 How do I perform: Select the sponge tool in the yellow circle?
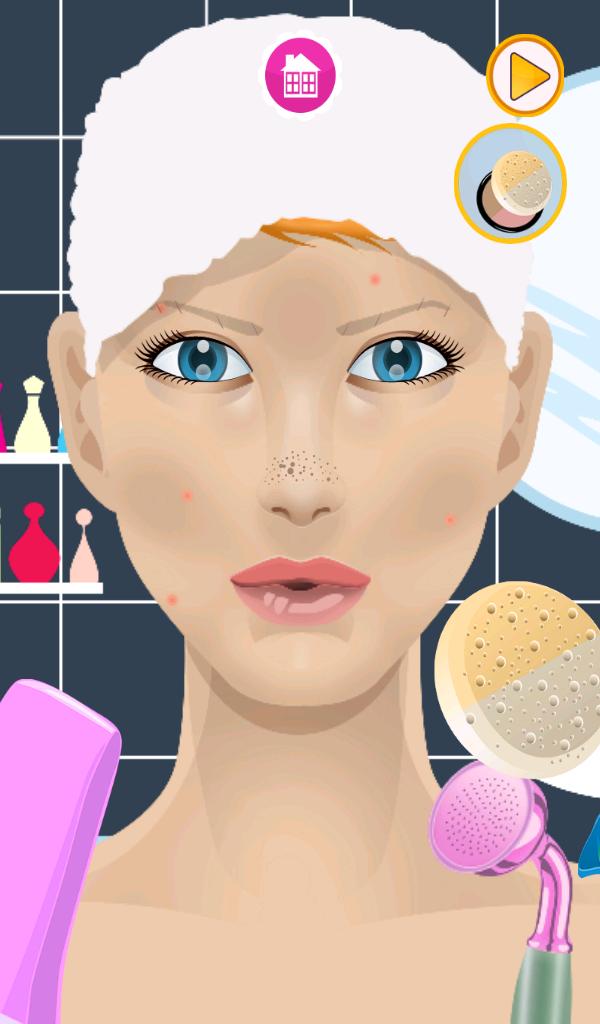(x=511, y=183)
